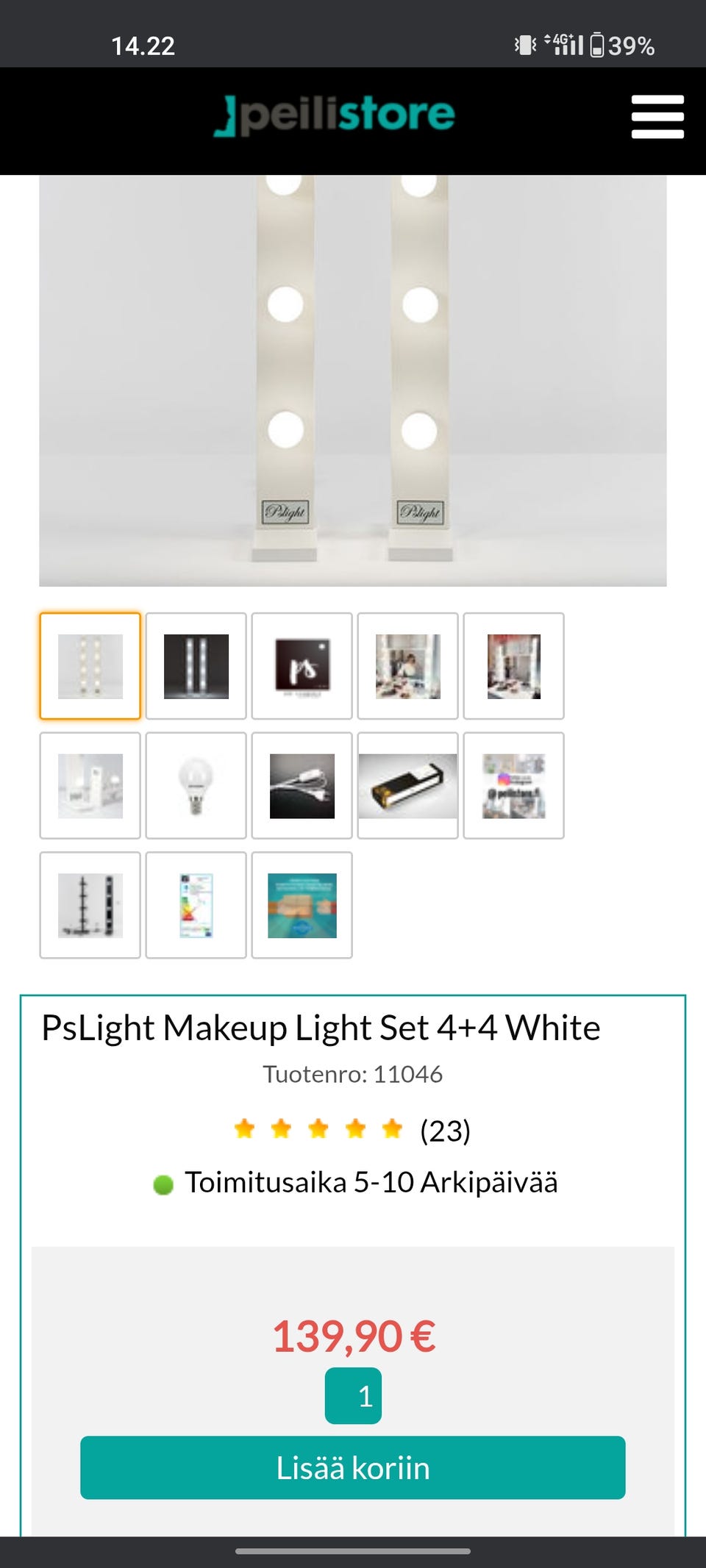Go to the Peilistore home page logo
Screen dimensions: 706x1568
point(334,115)
